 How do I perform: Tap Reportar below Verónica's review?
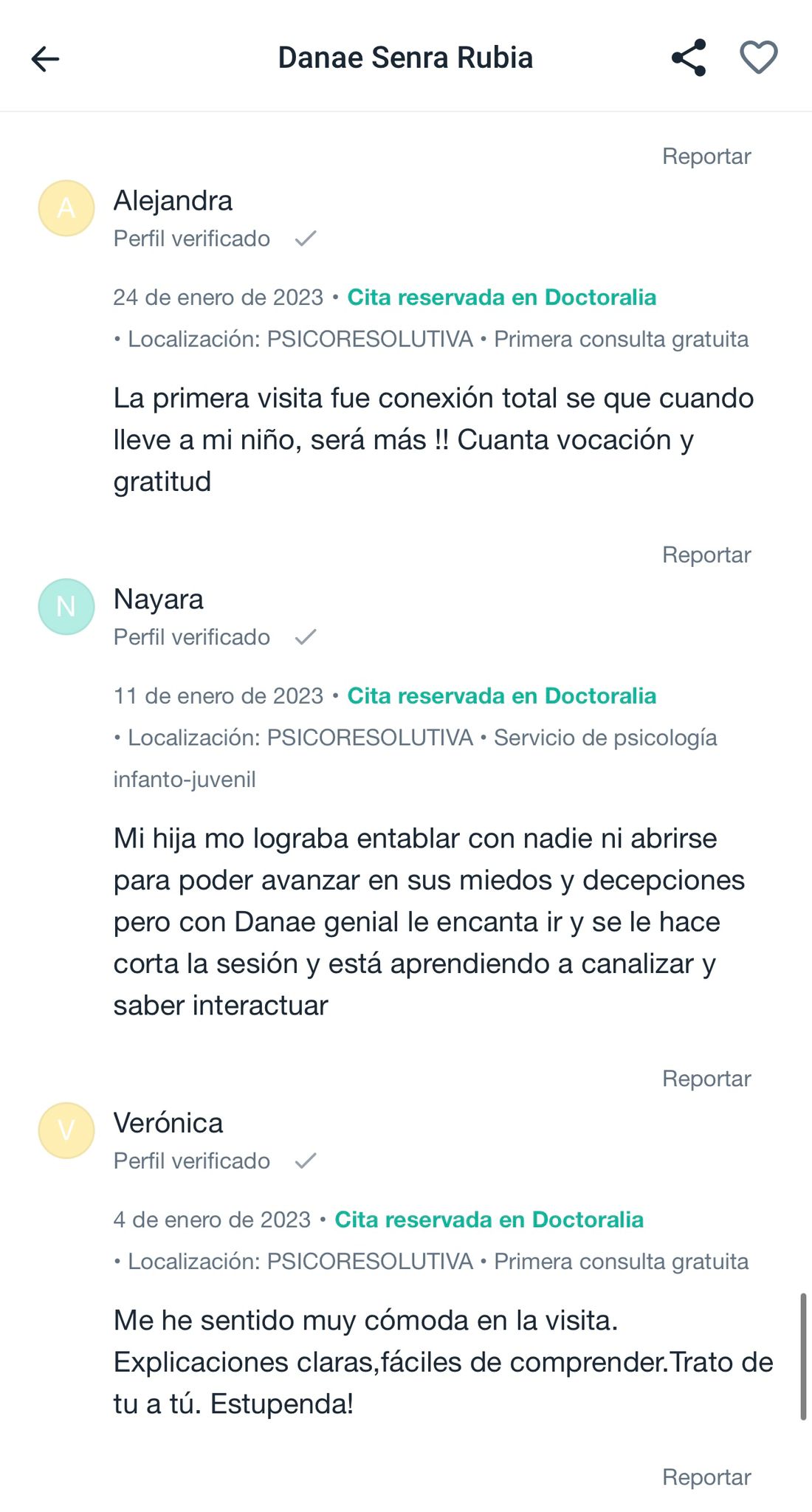pyautogui.click(x=706, y=1477)
